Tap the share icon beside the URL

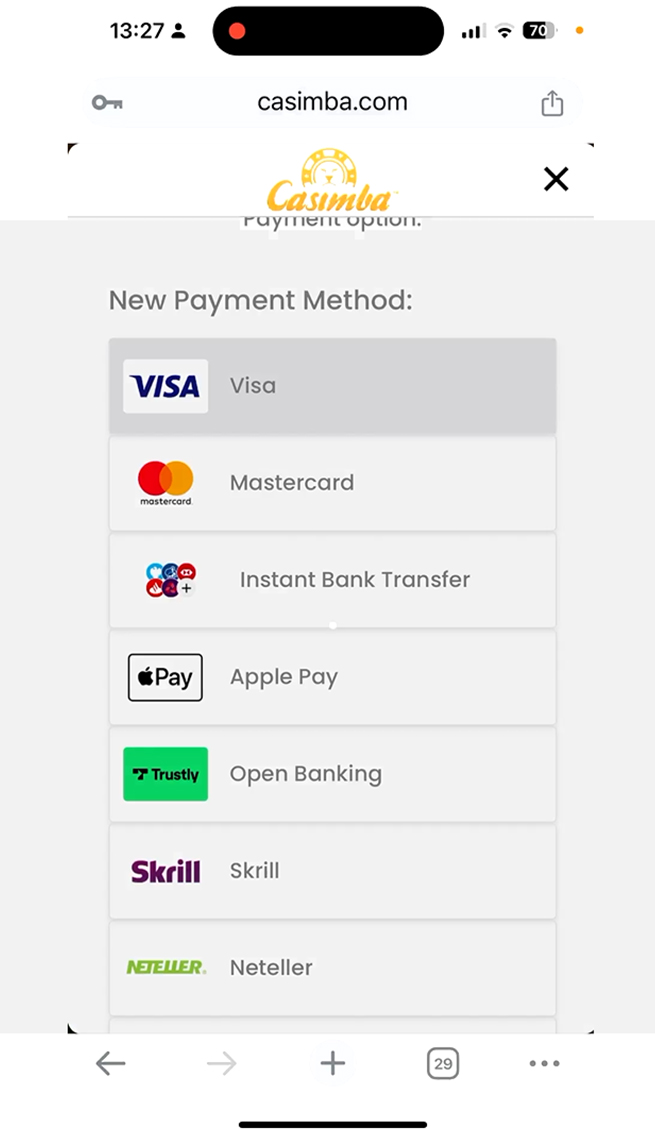point(552,103)
